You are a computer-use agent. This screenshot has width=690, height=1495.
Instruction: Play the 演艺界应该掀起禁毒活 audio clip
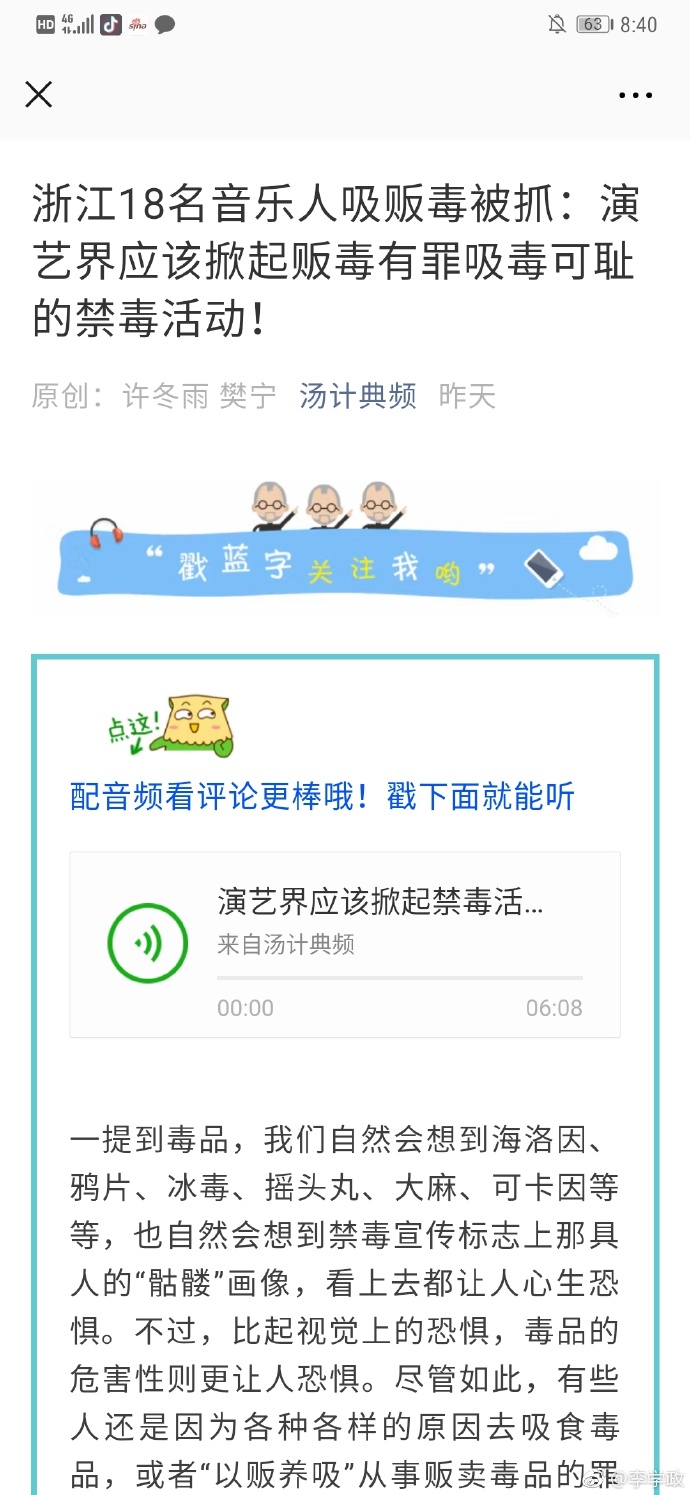(x=148, y=943)
